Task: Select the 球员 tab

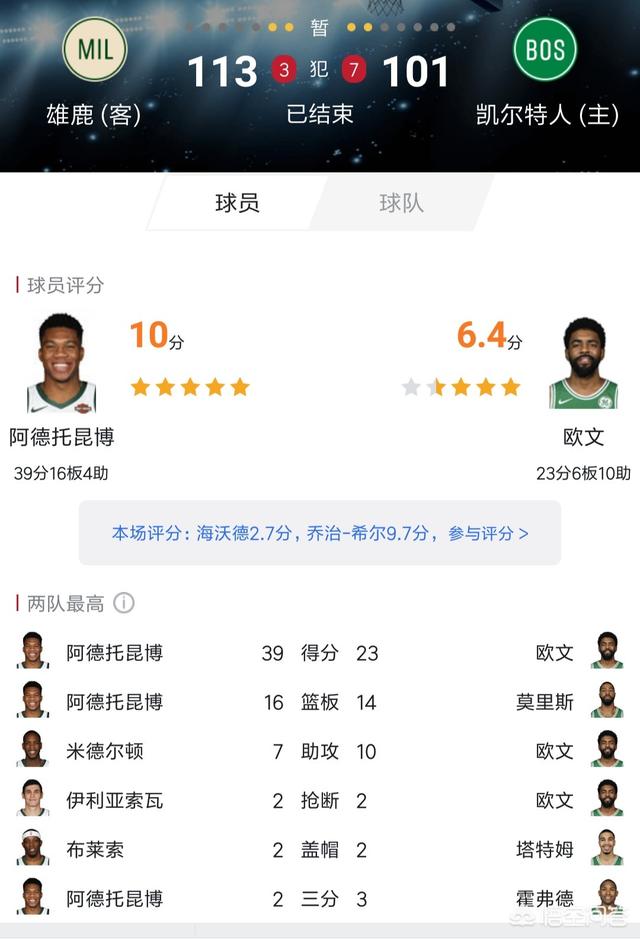Action: coord(237,203)
